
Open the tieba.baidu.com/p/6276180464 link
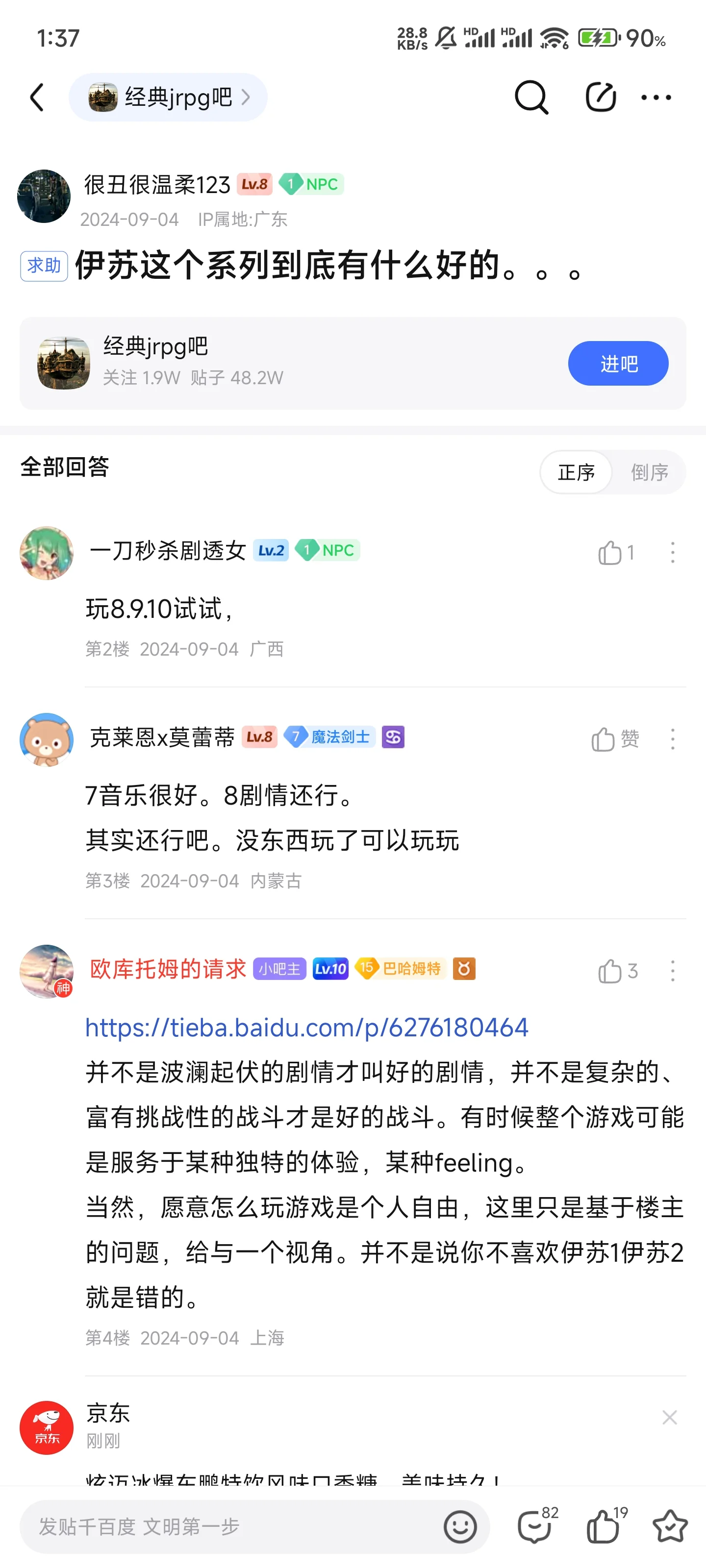306,1028
